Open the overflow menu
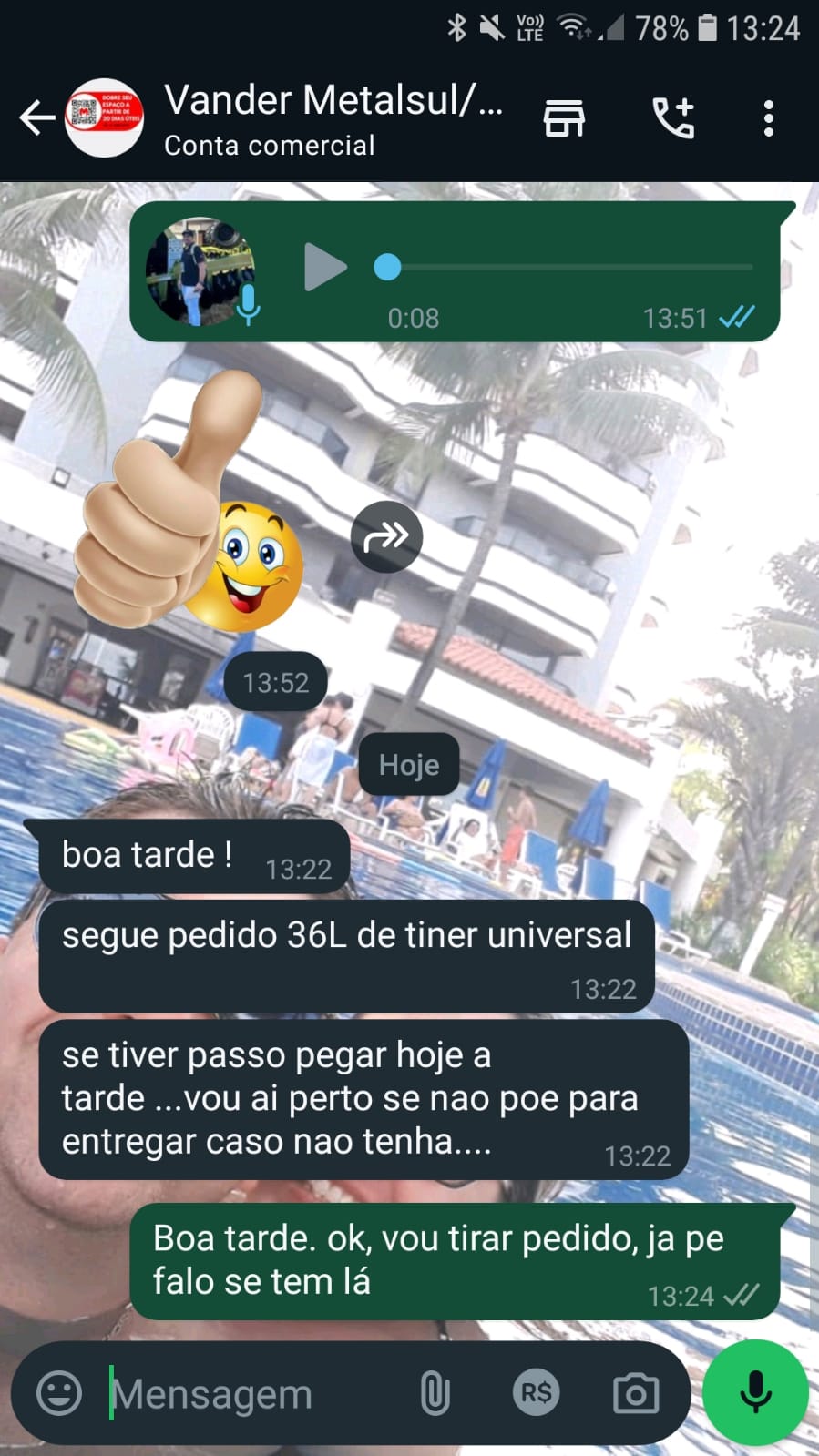This screenshot has width=819, height=1456. pyautogui.click(x=769, y=118)
